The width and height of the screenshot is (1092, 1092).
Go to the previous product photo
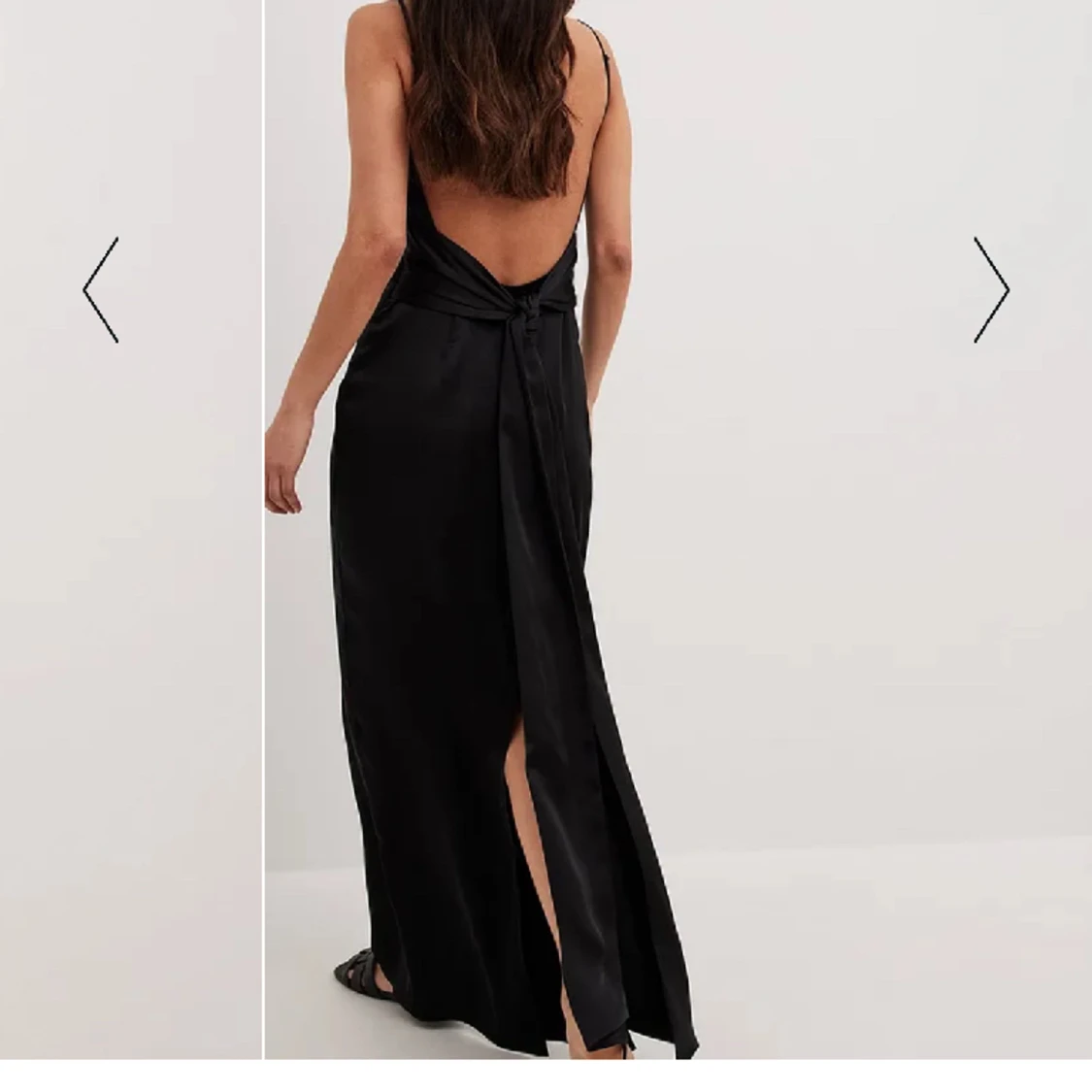click(101, 289)
